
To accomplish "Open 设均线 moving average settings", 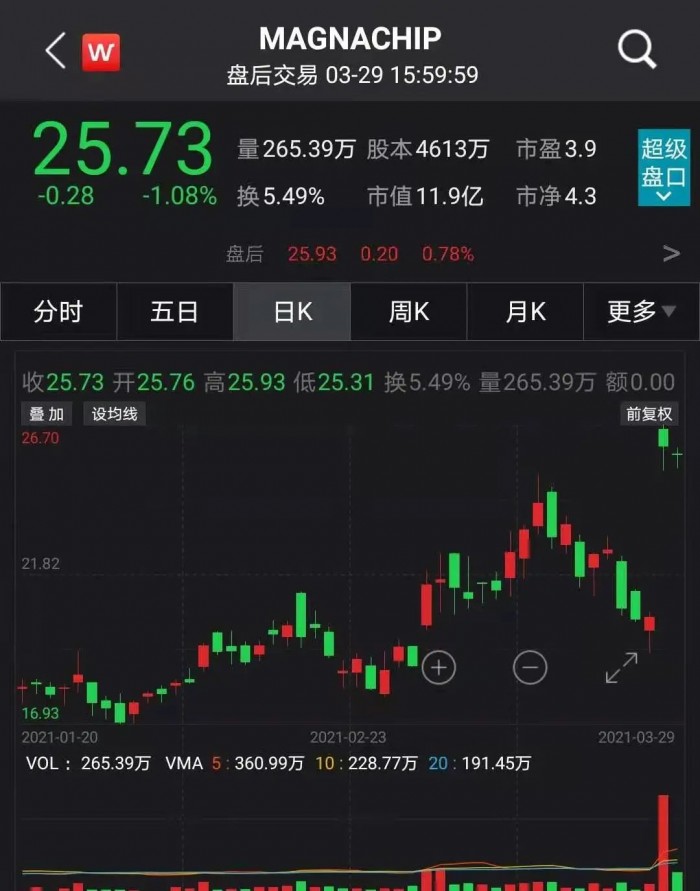I will (114, 414).
